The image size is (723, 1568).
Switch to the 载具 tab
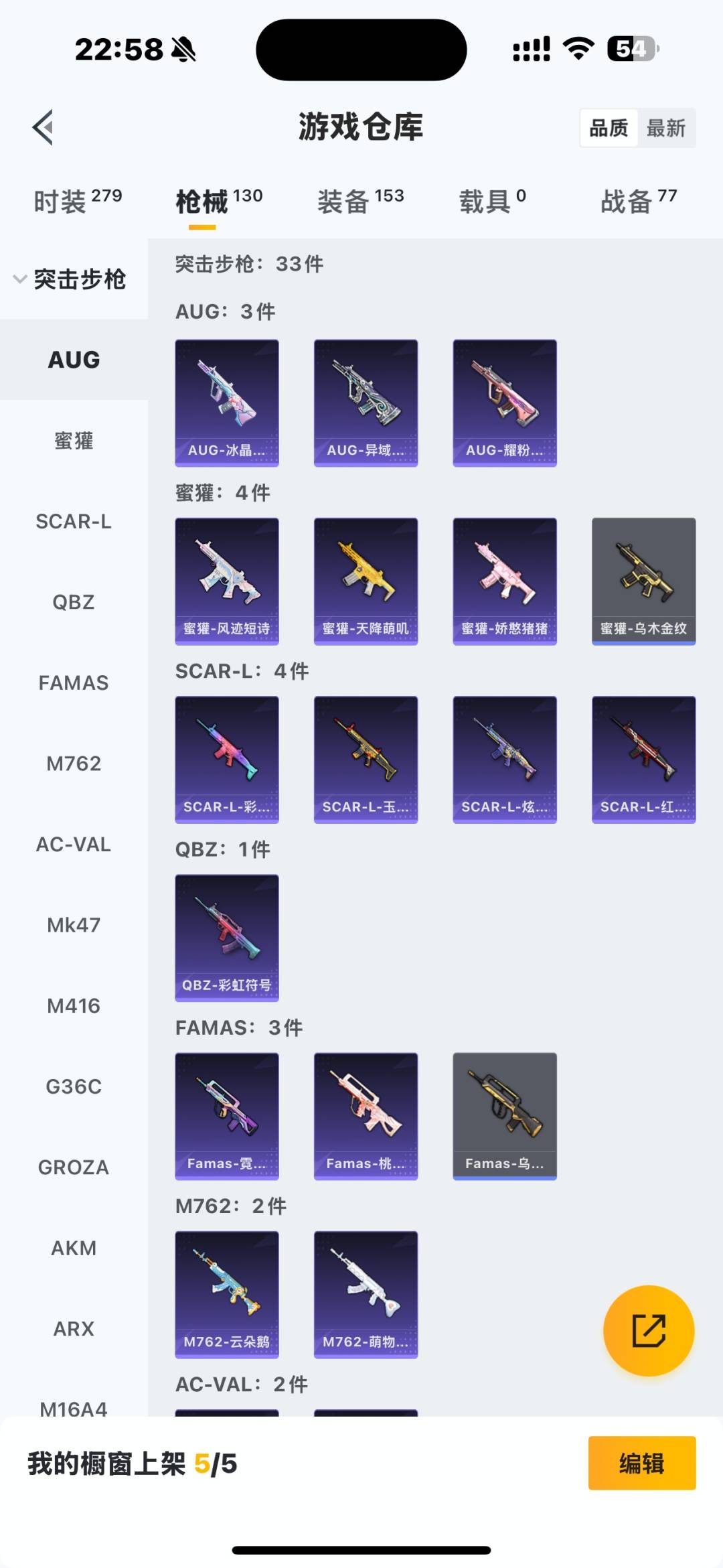pyautogui.click(x=492, y=200)
